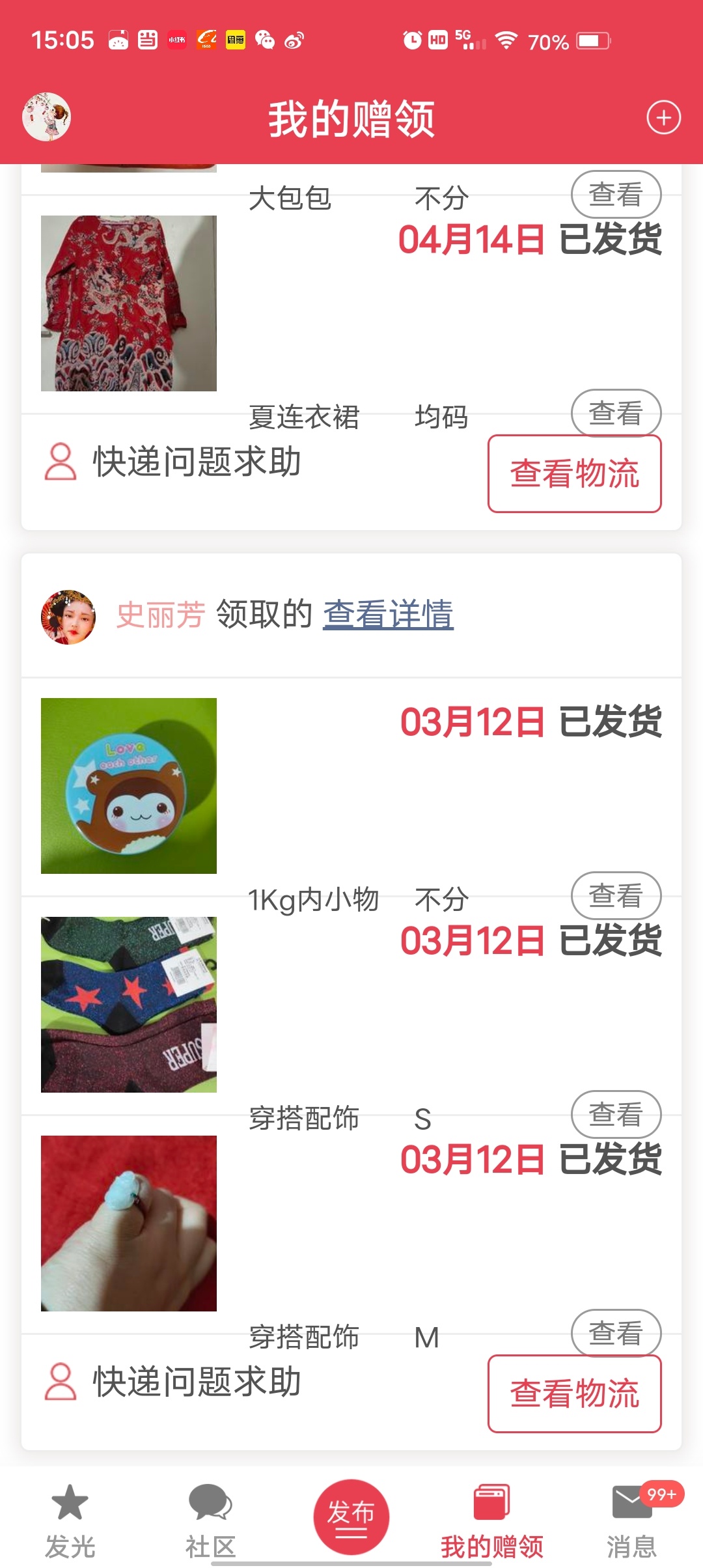703x1568 pixels.
Task: Tap 查看物流 for the 04月14日 order
Action: pos(574,473)
